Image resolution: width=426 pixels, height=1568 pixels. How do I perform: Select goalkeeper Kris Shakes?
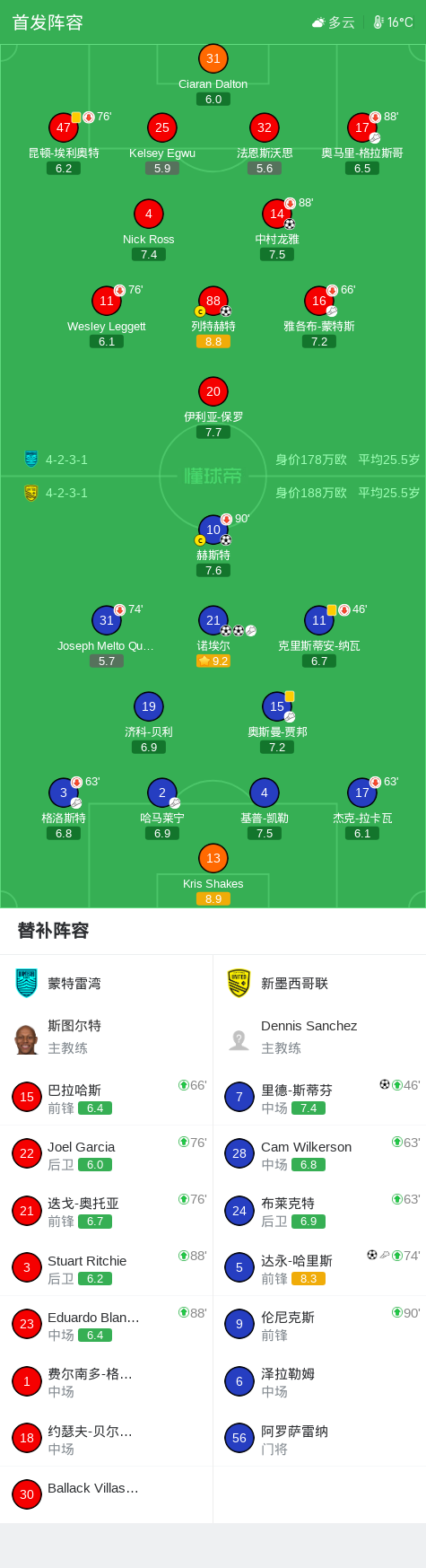(213, 874)
